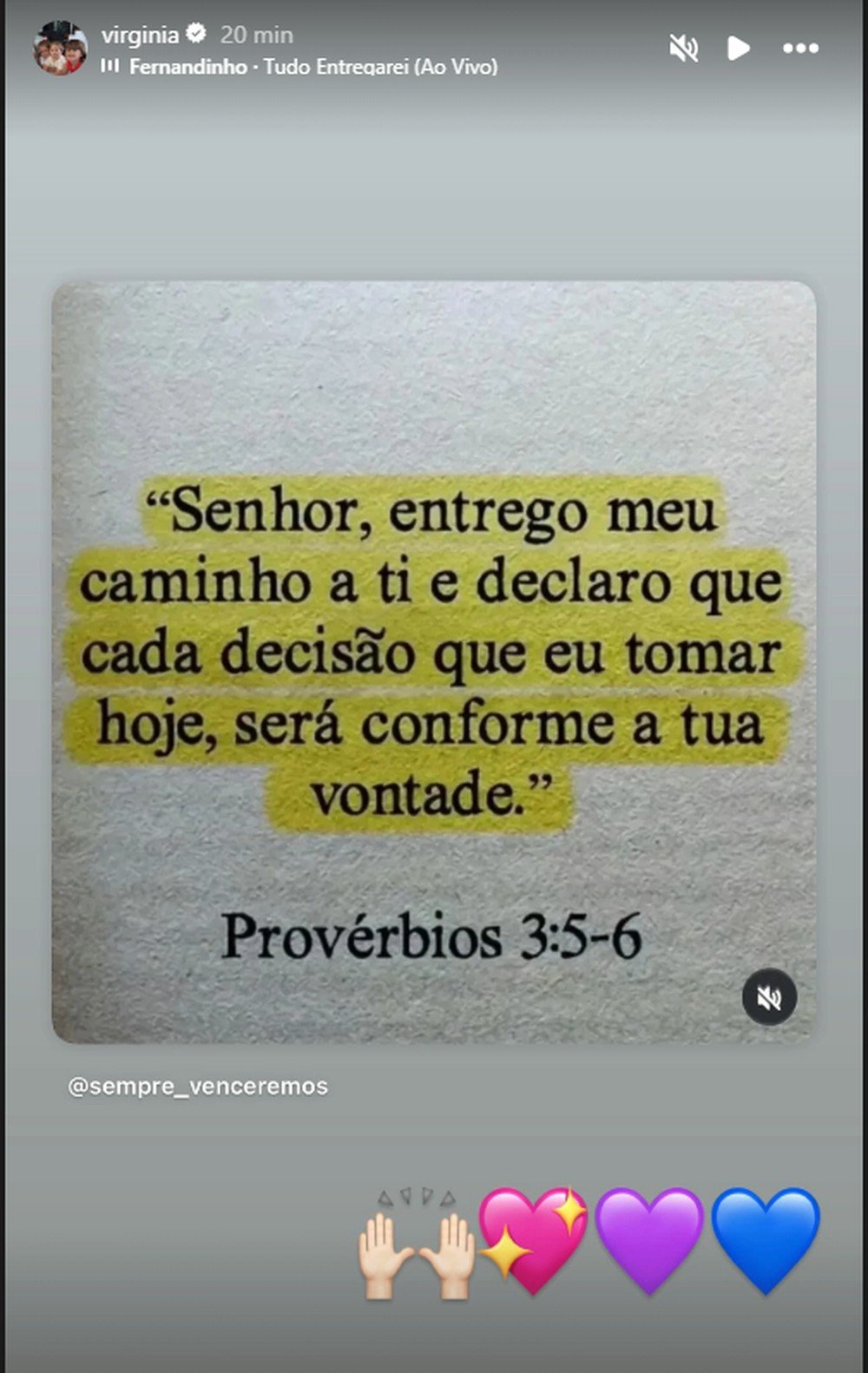Open the virginia username link

(140, 35)
